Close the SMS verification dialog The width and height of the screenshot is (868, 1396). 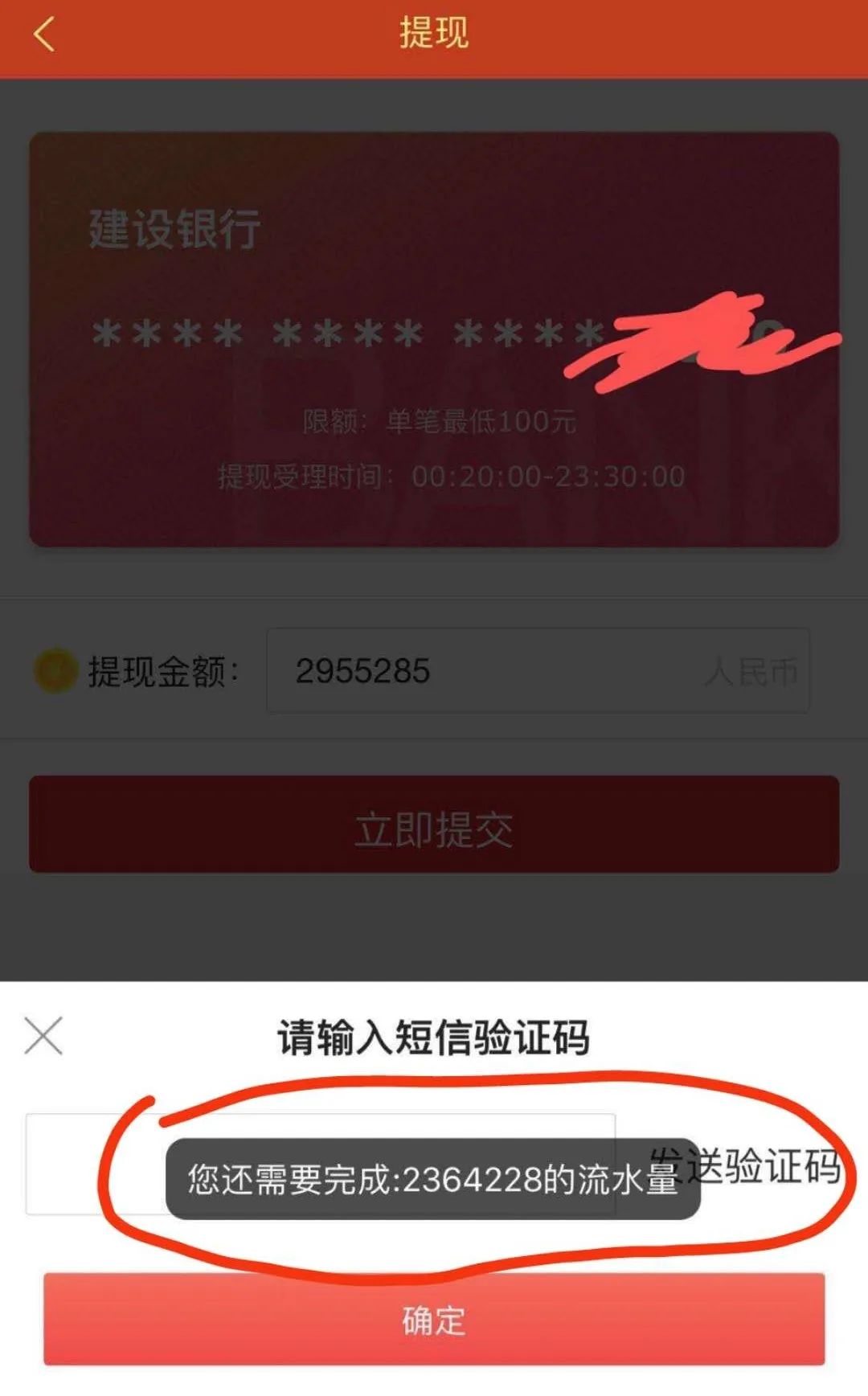pyautogui.click(x=43, y=1036)
